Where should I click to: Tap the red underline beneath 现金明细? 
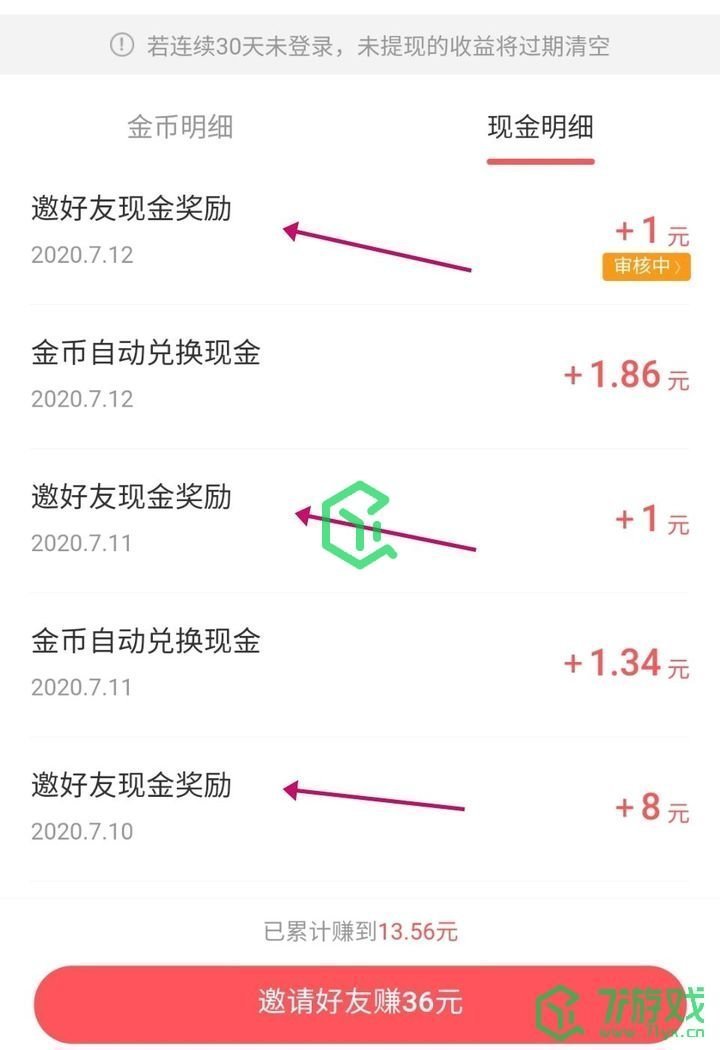click(540, 160)
